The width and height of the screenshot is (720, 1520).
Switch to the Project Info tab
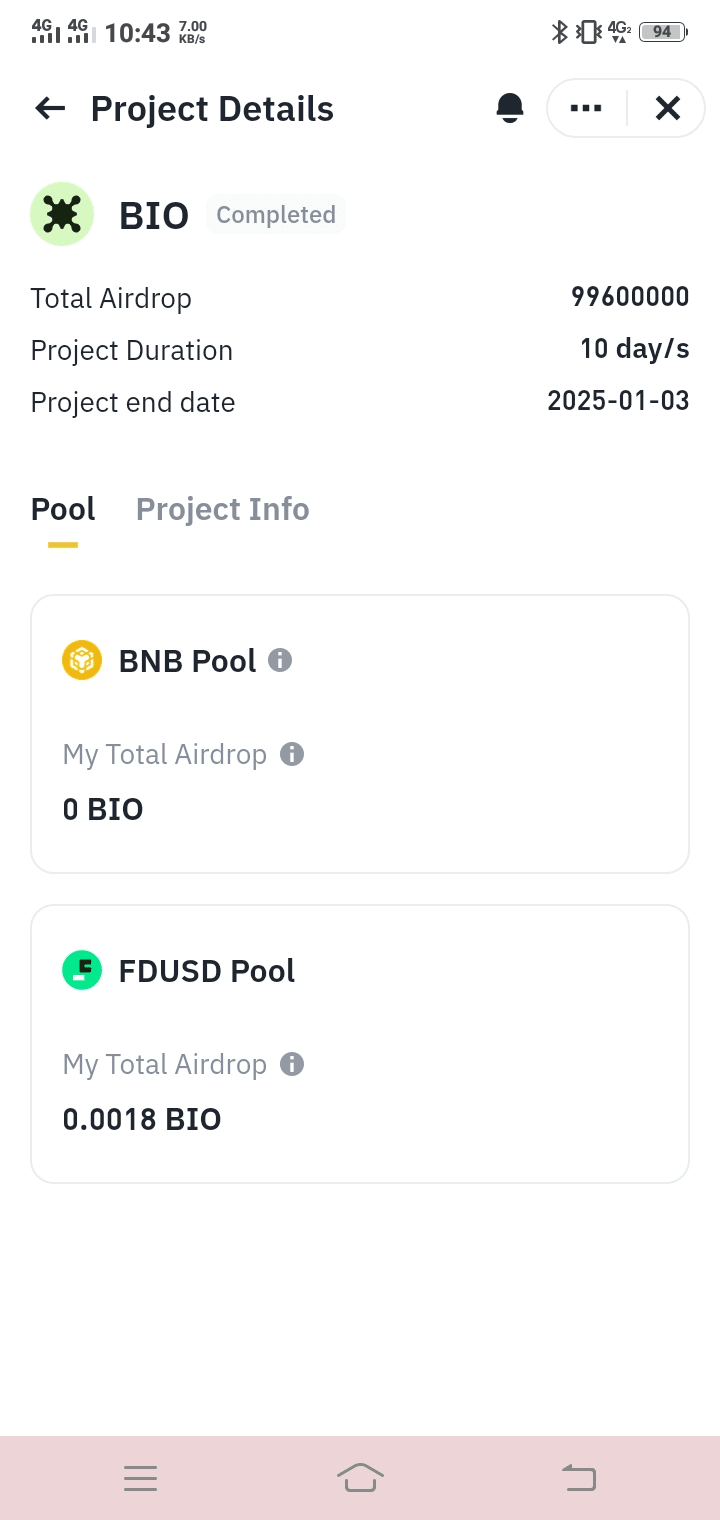click(223, 509)
